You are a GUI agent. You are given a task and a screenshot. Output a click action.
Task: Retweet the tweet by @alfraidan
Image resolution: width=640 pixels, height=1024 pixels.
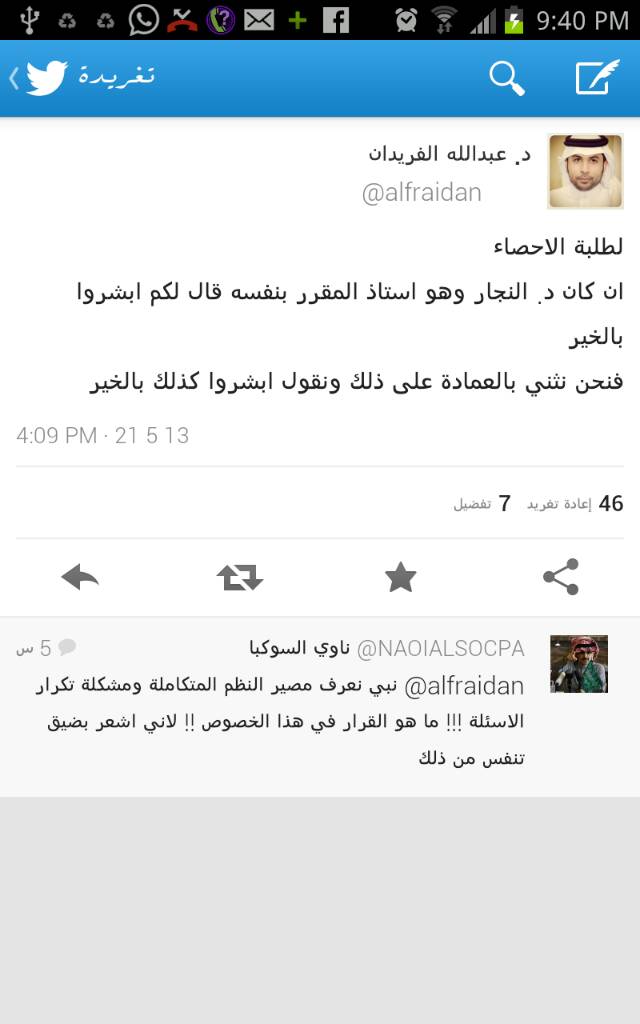pos(240,577)
